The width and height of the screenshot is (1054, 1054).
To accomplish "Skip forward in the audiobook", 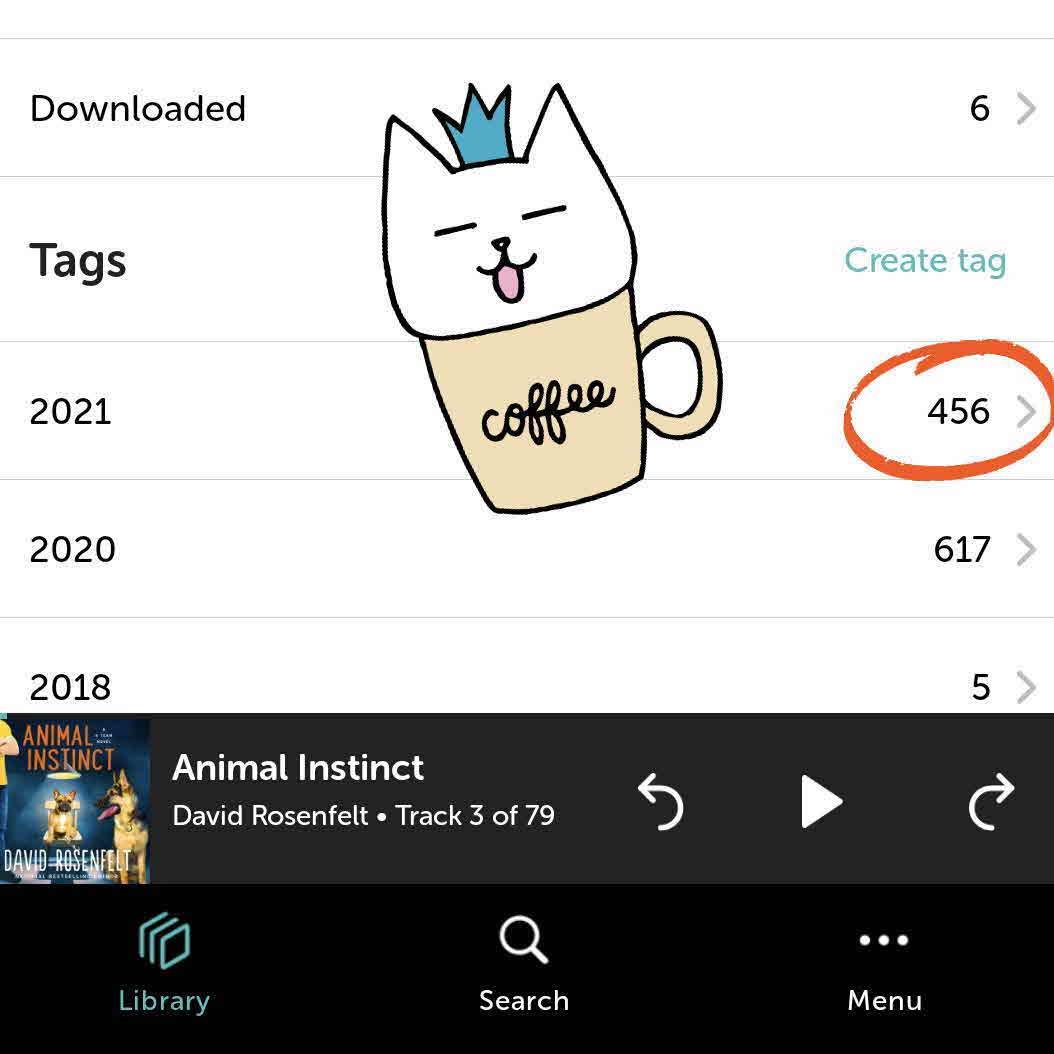I will coord(991,802).
